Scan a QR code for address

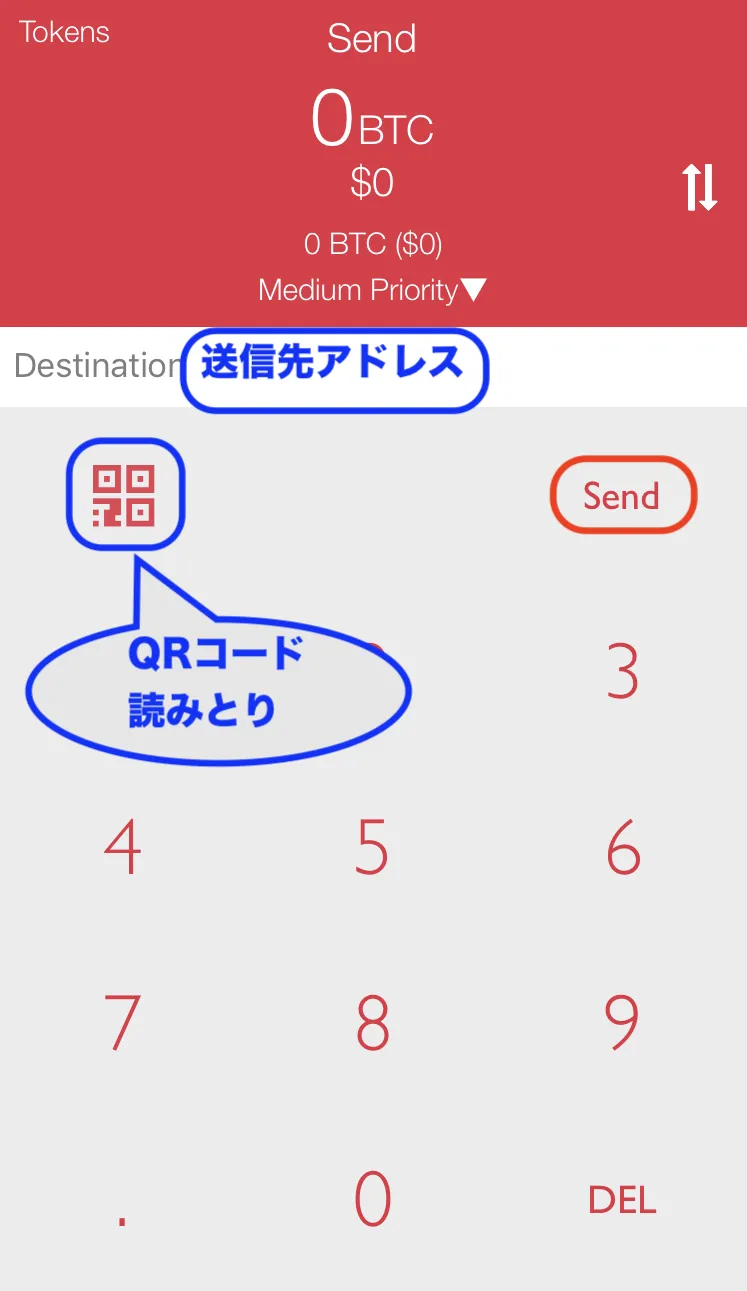point(124,497)
